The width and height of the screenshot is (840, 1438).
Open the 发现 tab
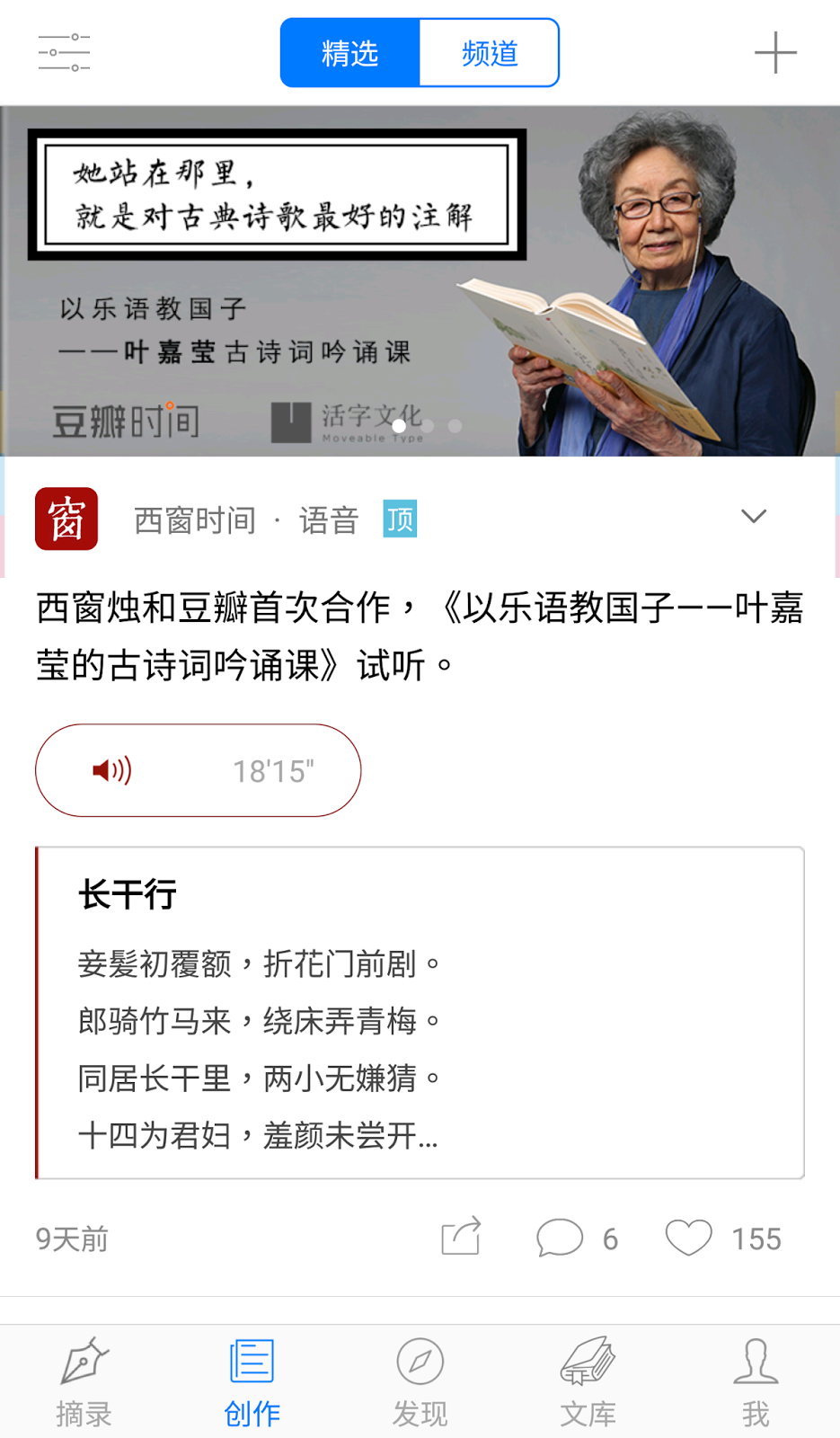pyautogui.click(x=420, y=1381)
